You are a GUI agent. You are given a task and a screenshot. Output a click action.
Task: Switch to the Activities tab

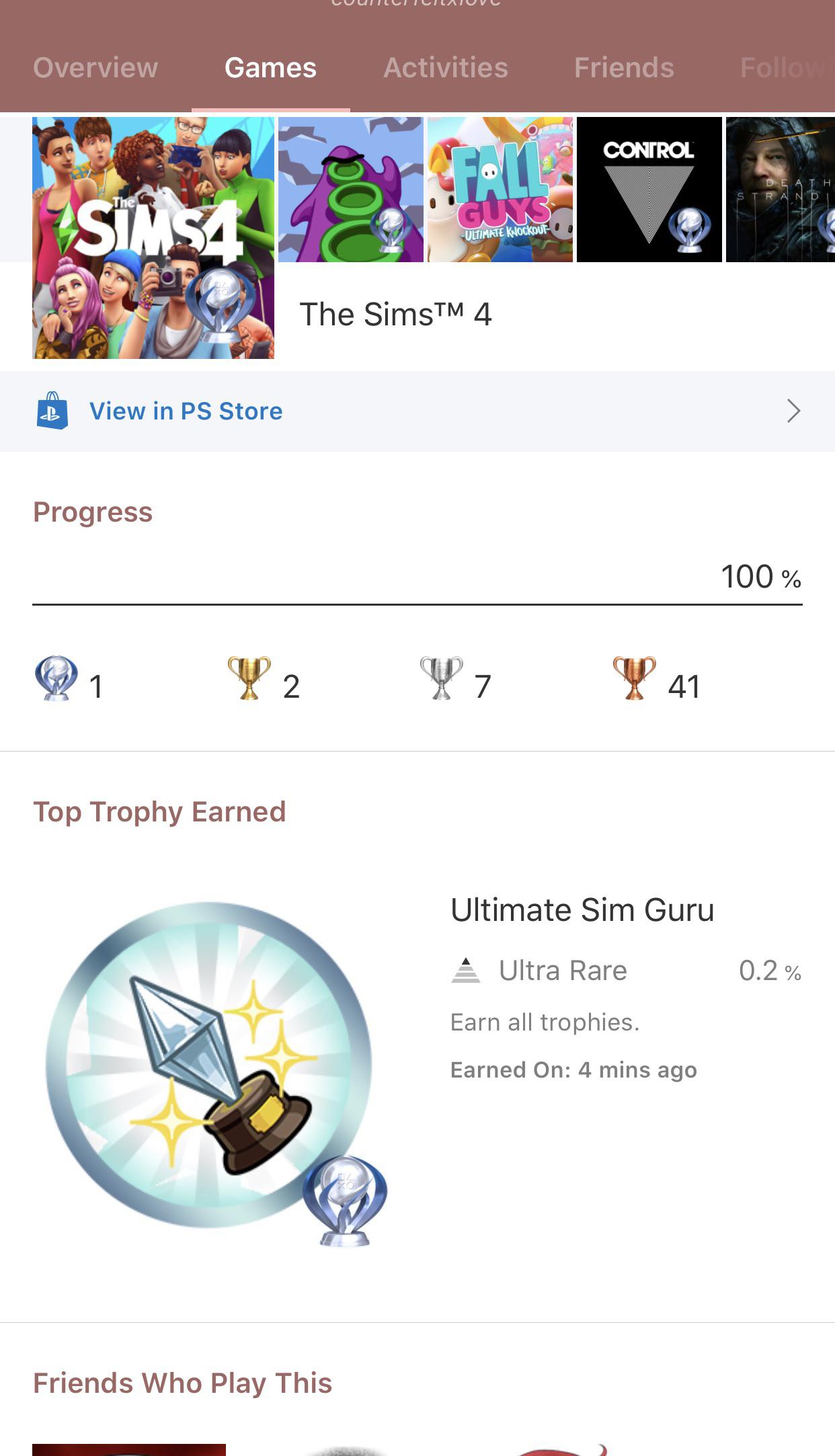(x=446, y=67)
